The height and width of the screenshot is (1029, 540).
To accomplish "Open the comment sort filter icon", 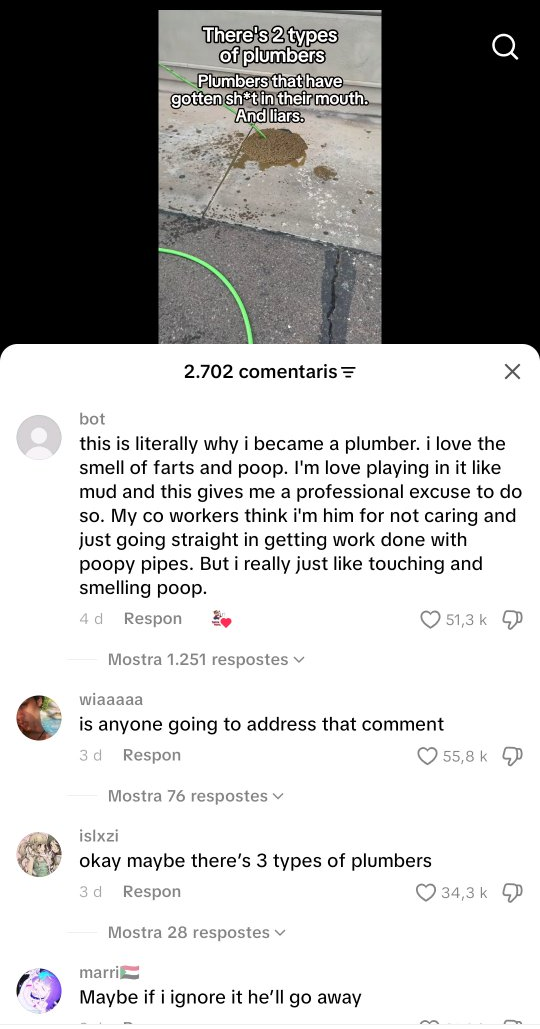I will pos(348,373).
